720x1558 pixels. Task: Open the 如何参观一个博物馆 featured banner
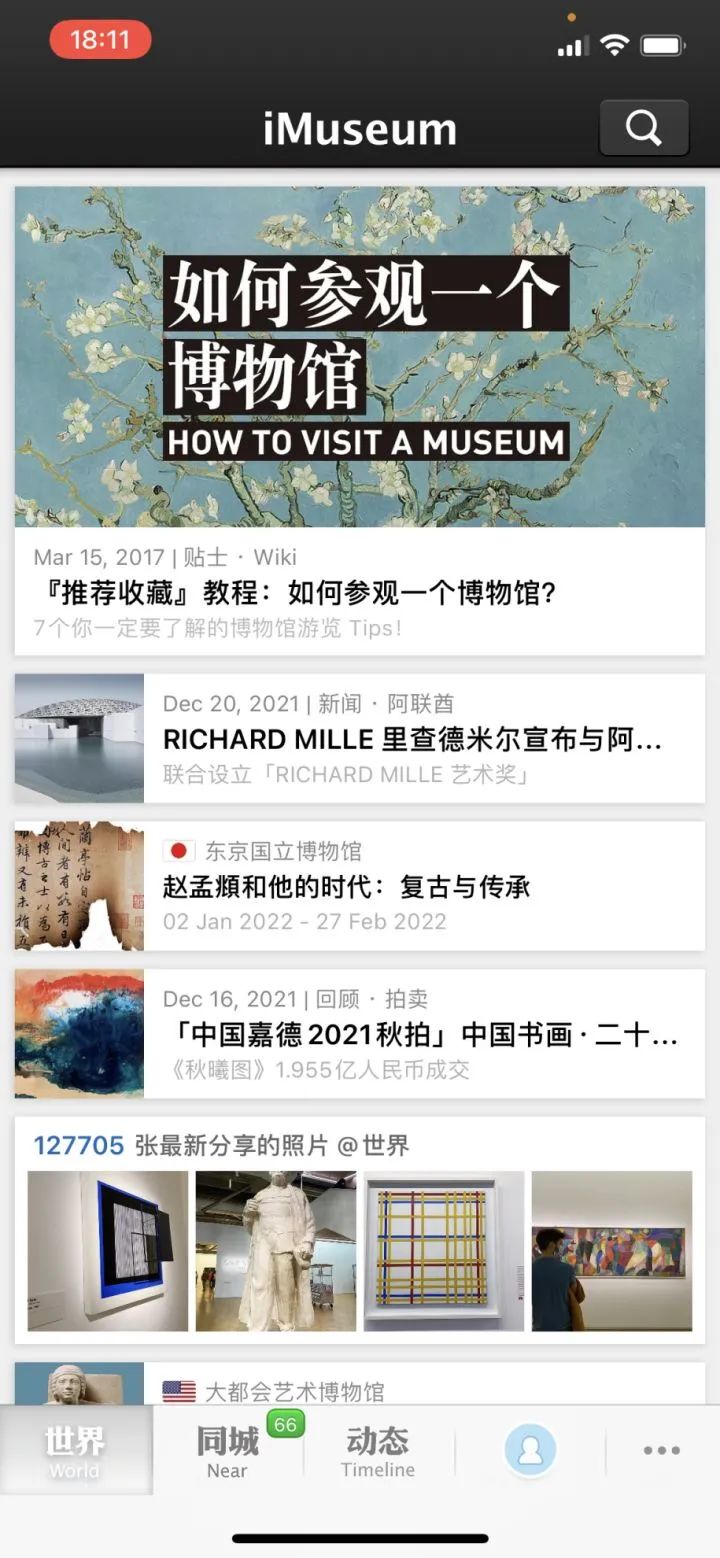tap(360, 355)
